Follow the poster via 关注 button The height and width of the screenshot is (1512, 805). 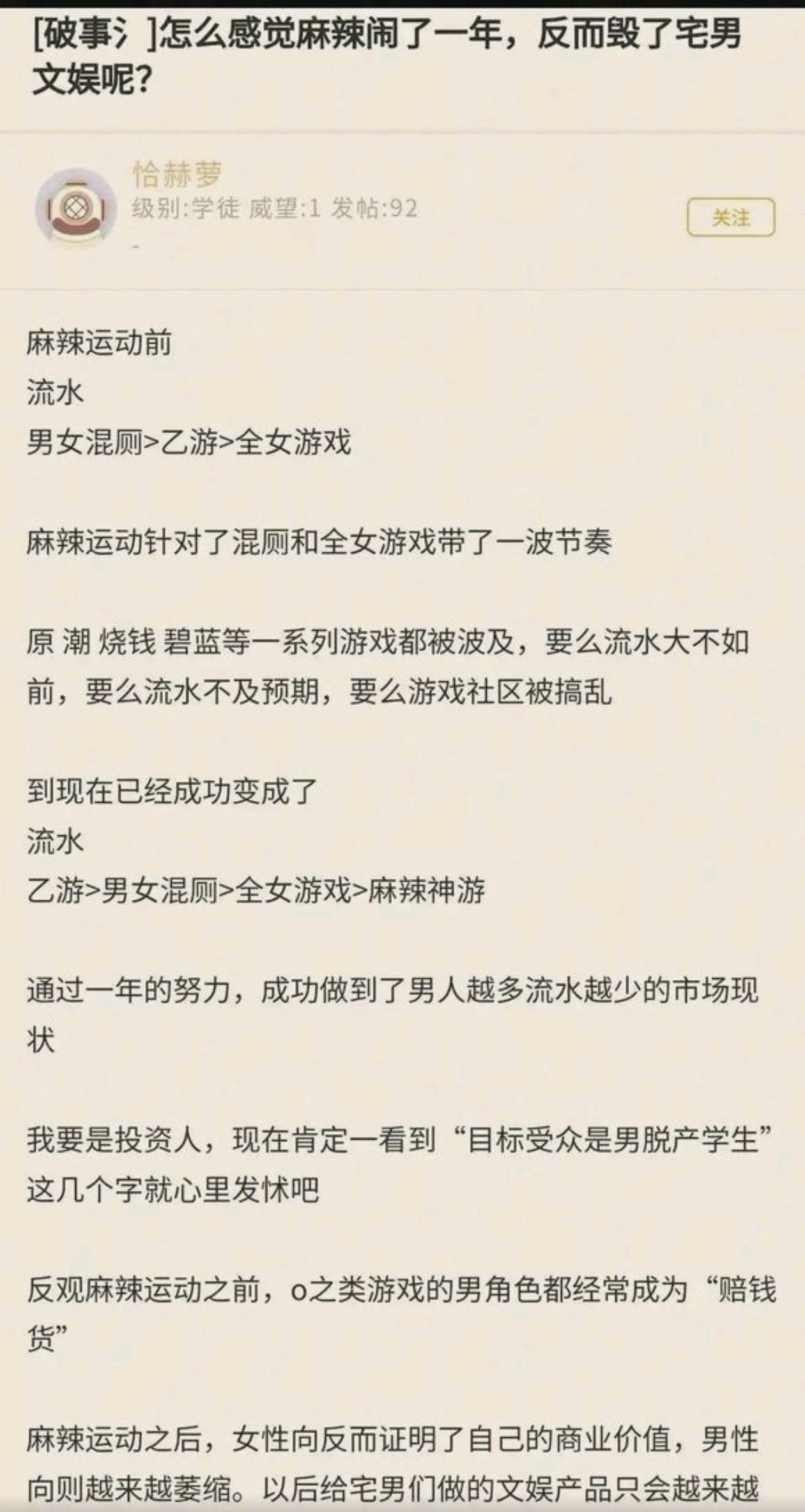tap(731, 218)
